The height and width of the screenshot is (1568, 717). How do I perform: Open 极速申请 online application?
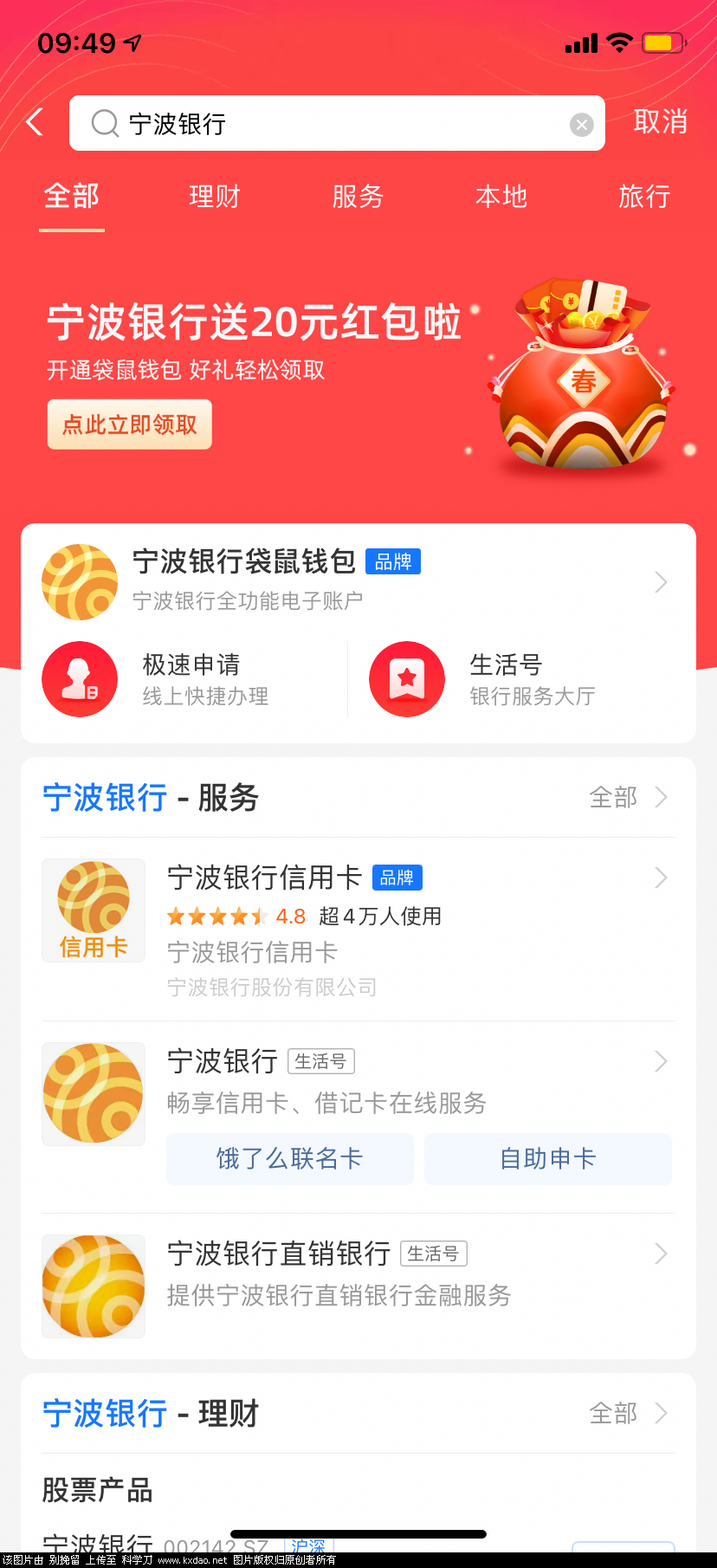tap(191, 679)
